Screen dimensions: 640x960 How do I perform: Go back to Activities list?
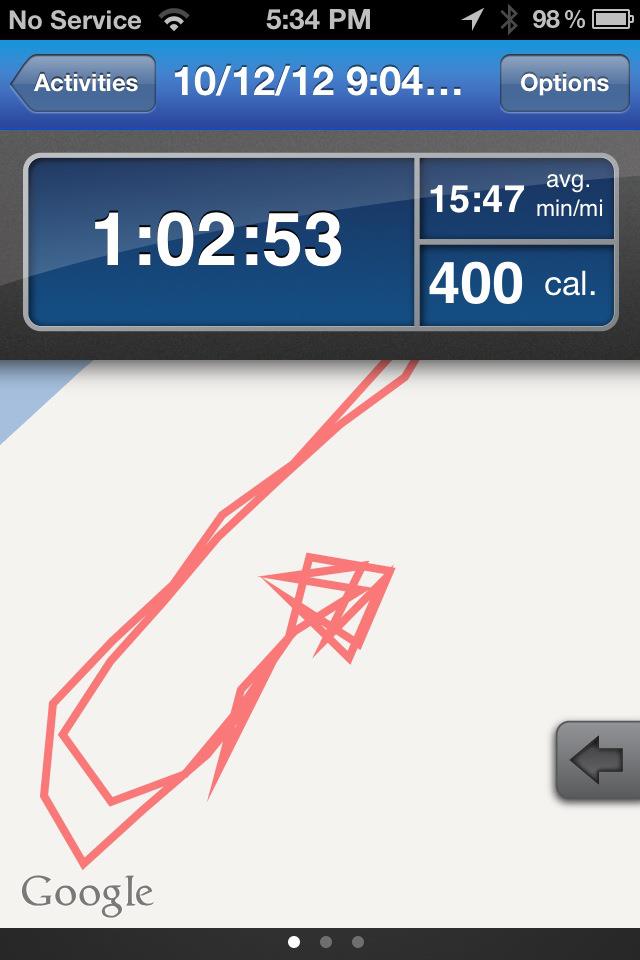click(84, 83)
